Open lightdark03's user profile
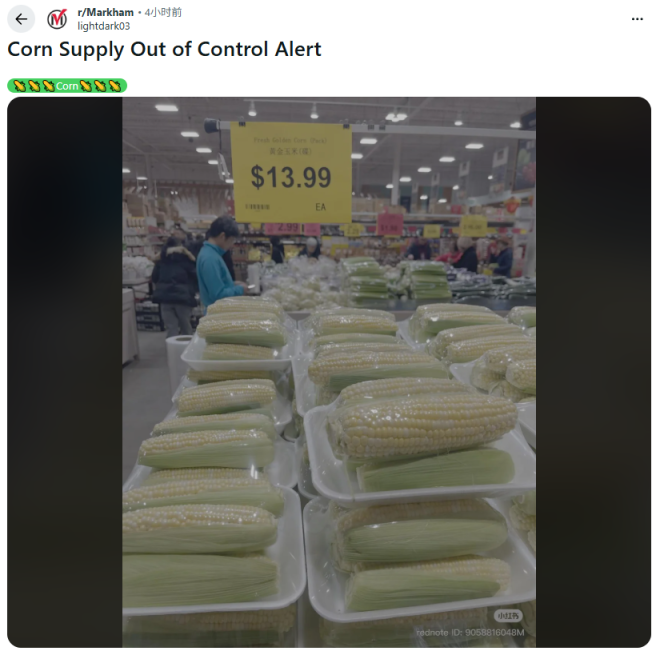Screen dimensions: 660x655 104,26
